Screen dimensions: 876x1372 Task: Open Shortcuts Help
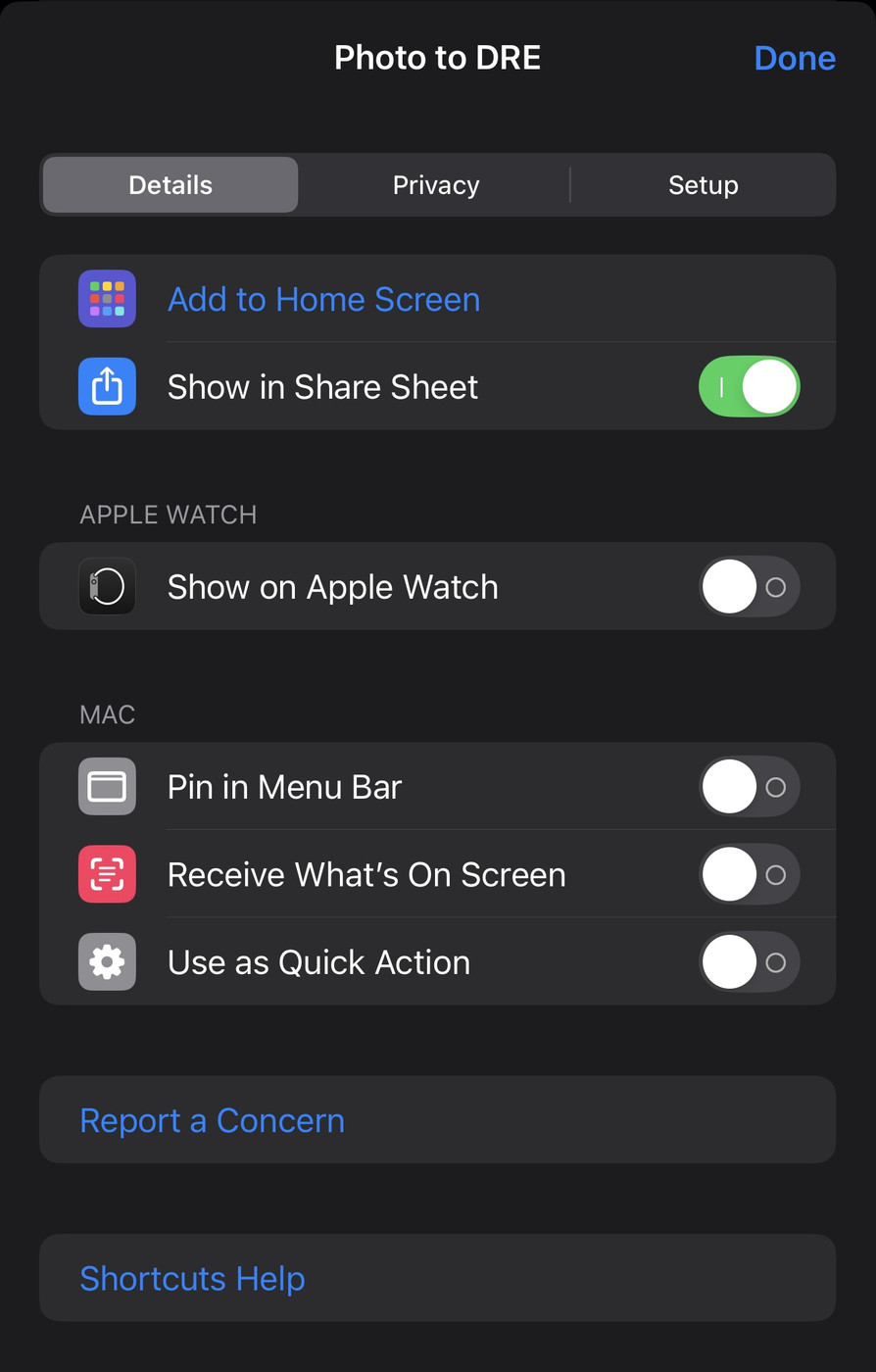point(192,1279)
